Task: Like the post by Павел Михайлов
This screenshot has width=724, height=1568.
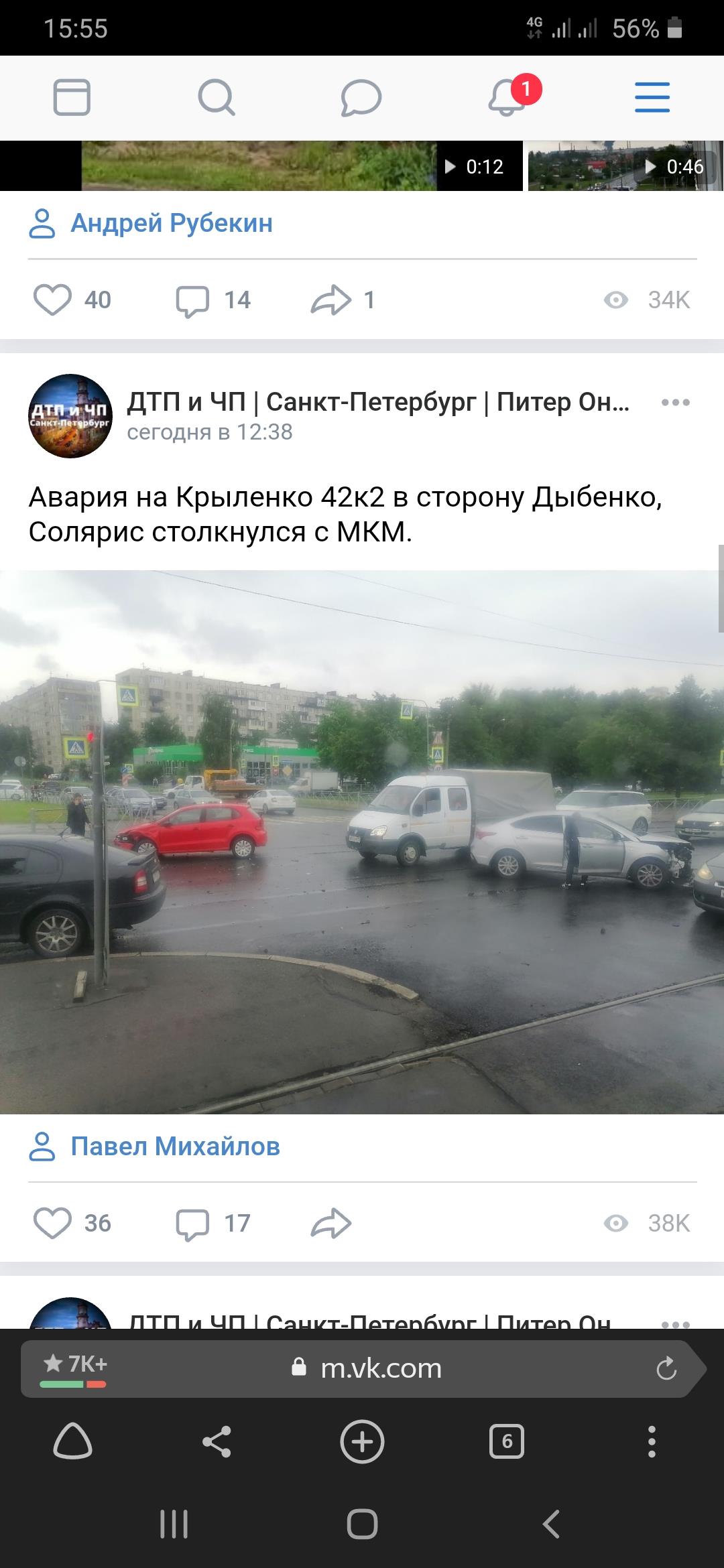Action: [72, 1223]
